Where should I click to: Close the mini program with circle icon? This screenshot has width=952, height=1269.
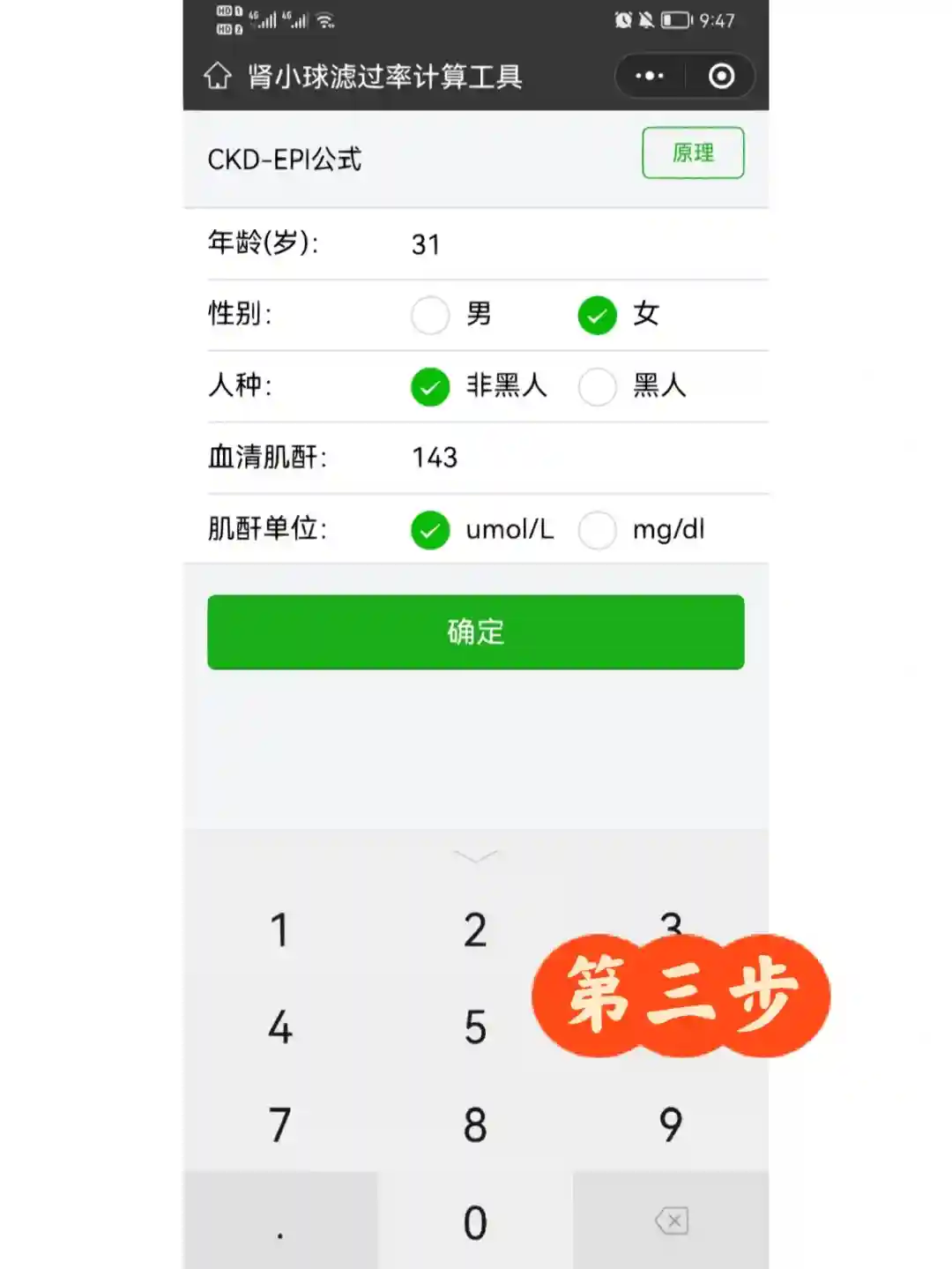point(721,76)
